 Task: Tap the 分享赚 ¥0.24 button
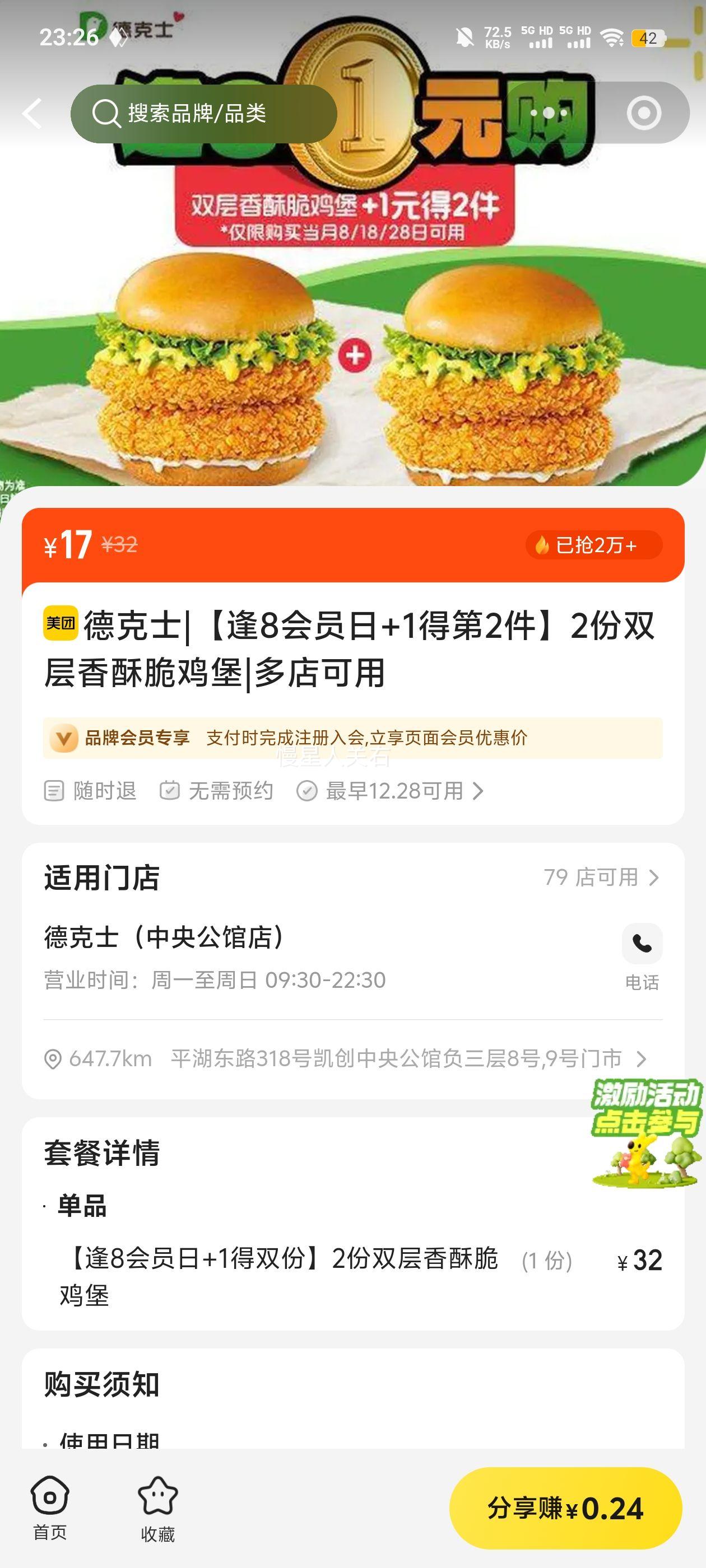click(x=565, y=1508)
